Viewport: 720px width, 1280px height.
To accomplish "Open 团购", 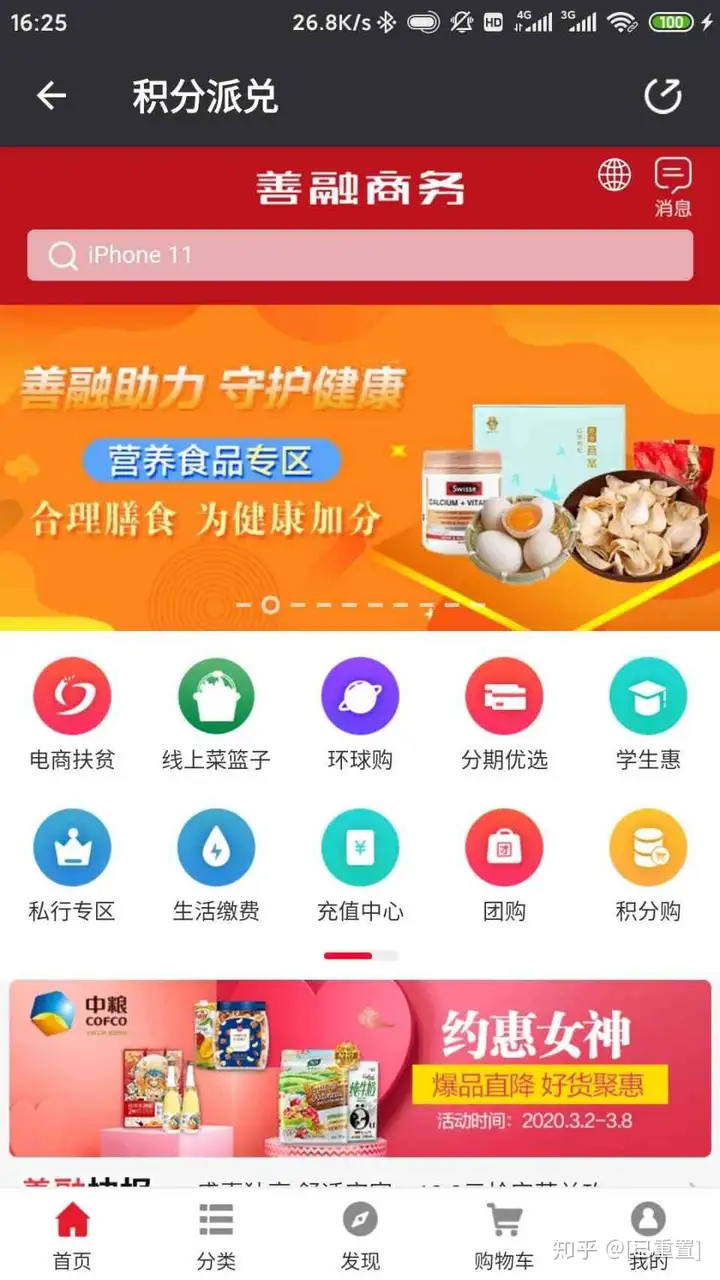I will point(504,866).
